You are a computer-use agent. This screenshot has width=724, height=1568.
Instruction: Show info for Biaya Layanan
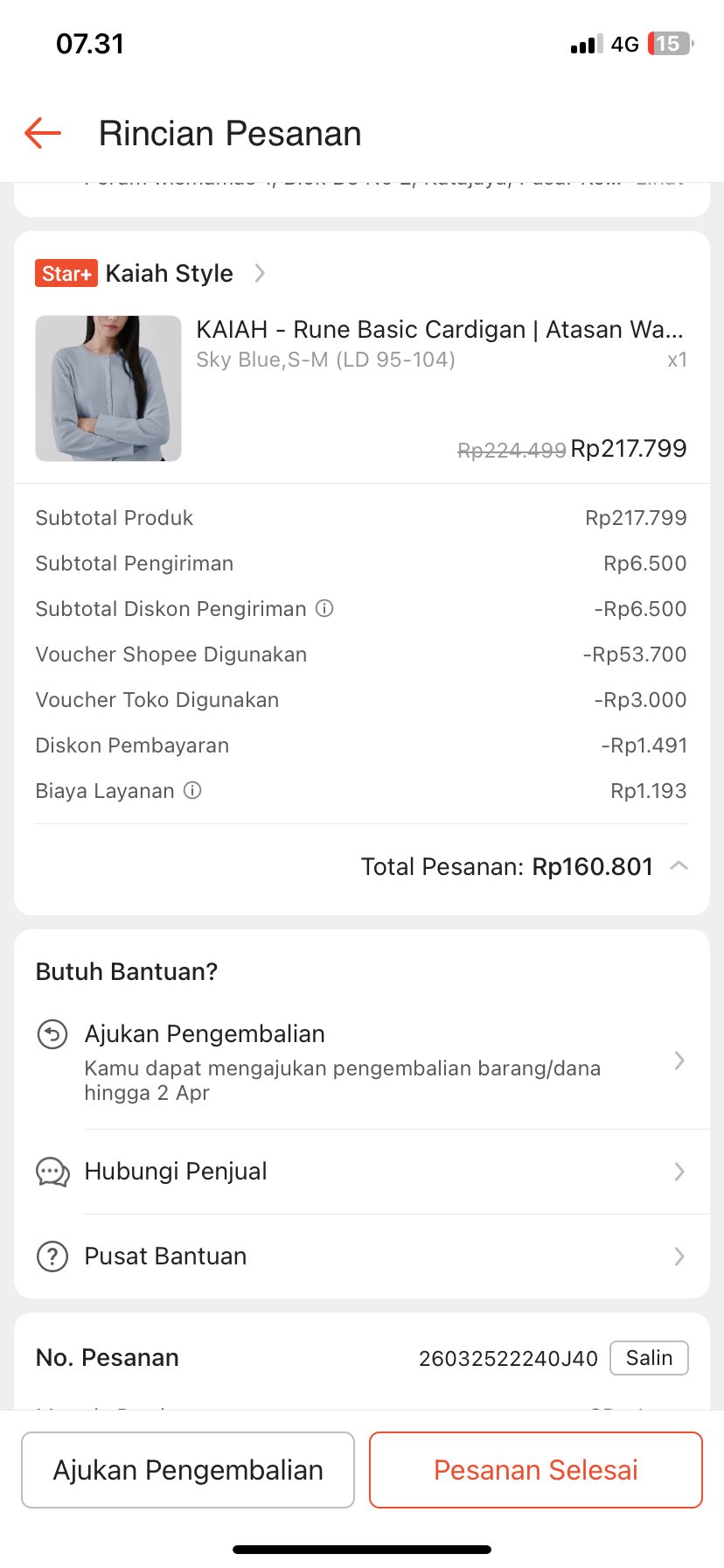click(x=192, y=791)
